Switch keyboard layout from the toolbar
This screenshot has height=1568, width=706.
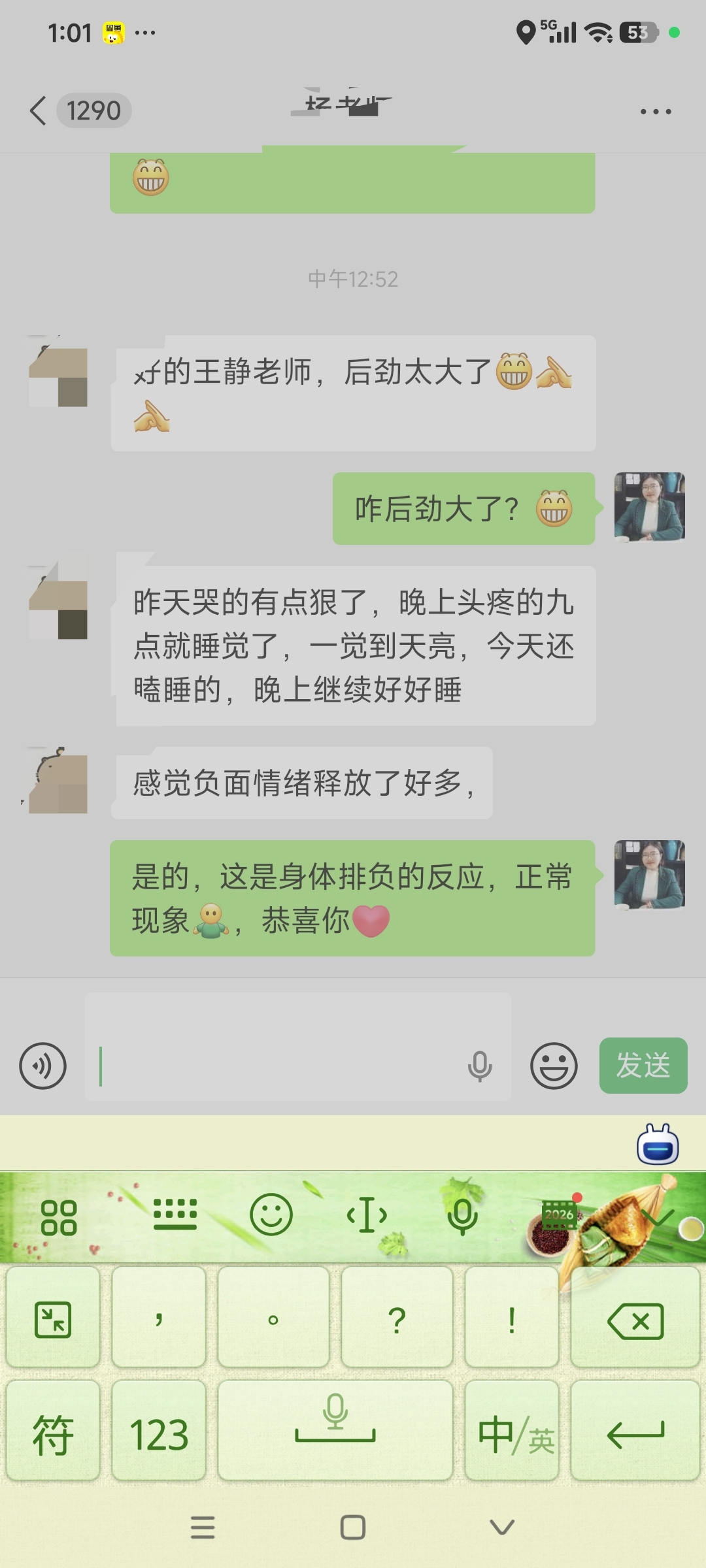pos(175,1215)
